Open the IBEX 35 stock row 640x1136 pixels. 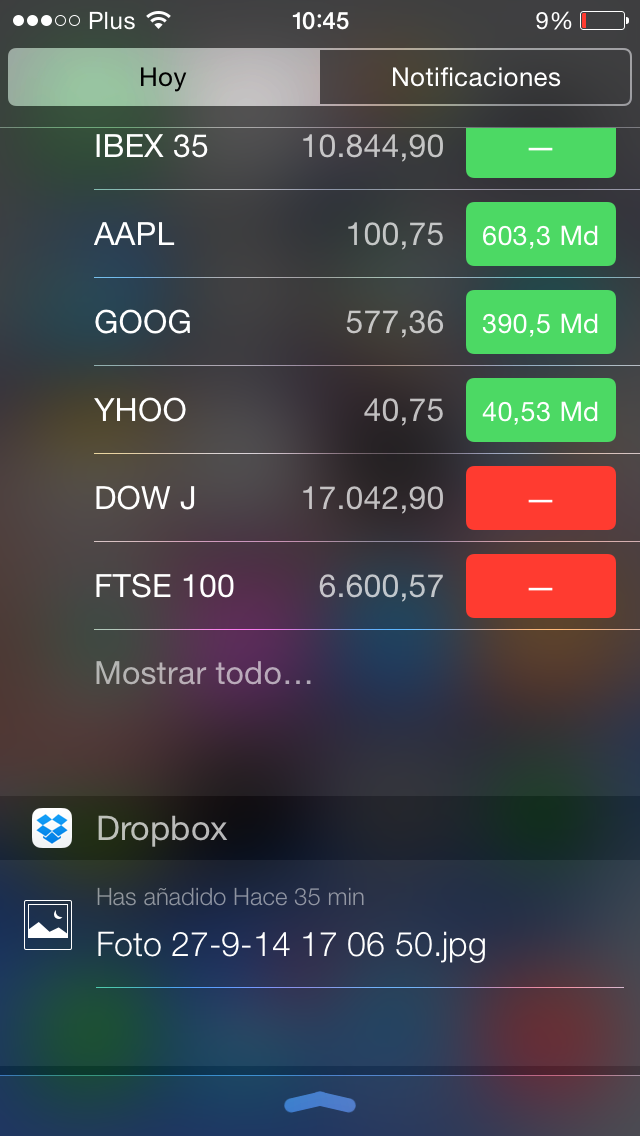(355, 152)
